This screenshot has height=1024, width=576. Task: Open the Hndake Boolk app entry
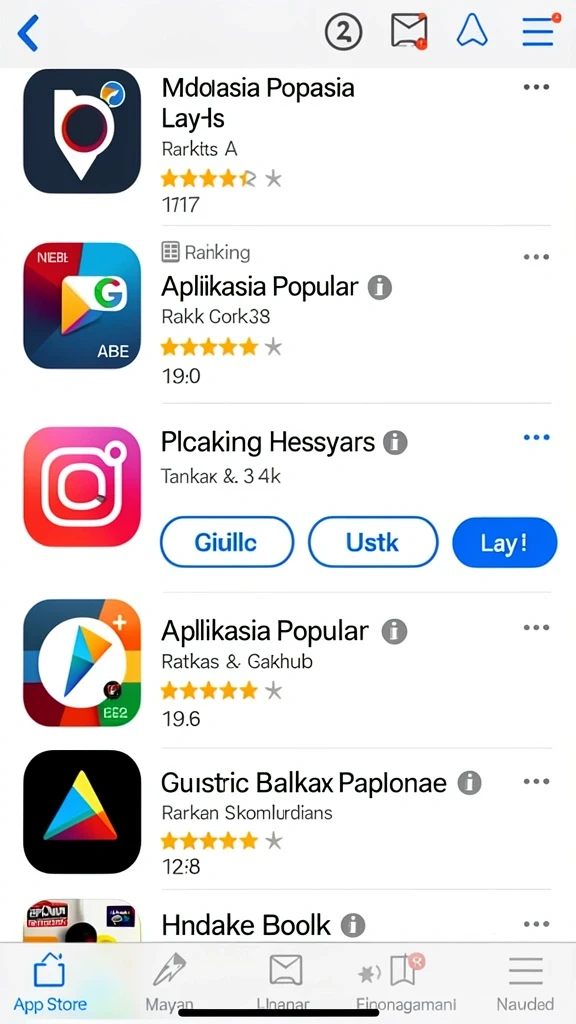pyautogui.click(x=288, y=921)
